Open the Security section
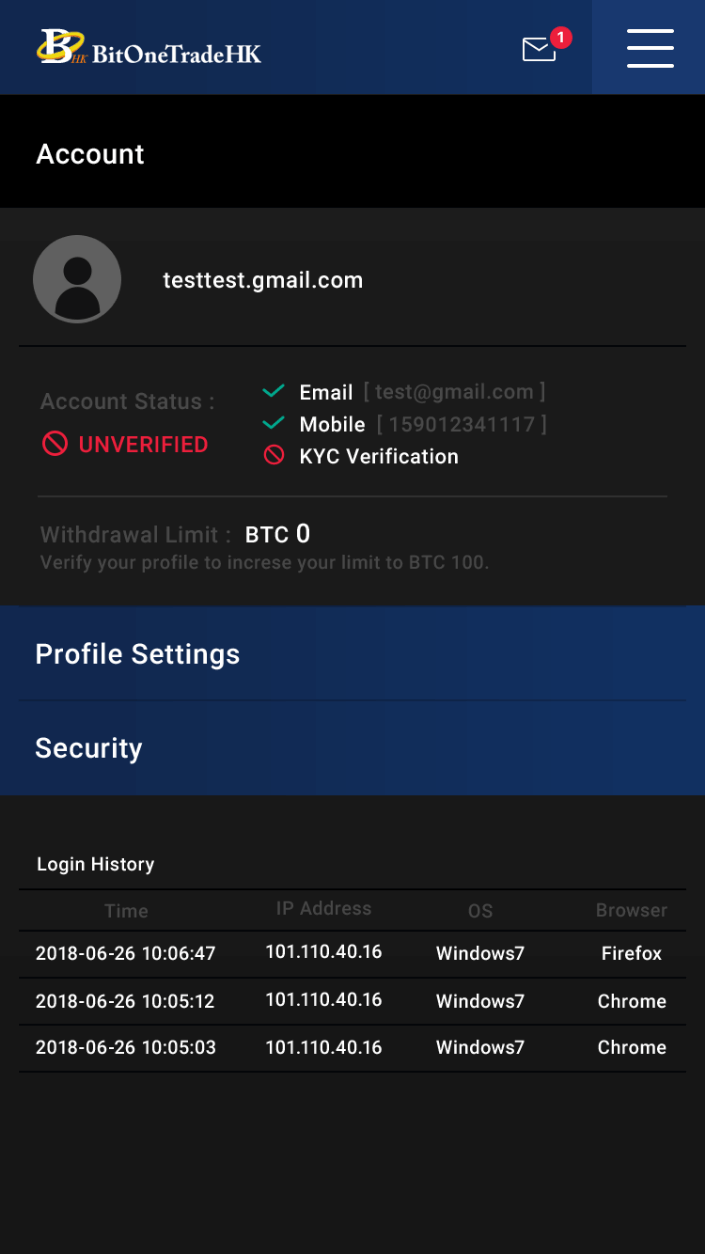The height and width of the screenshot is (1254, 705). coord(352,748)
